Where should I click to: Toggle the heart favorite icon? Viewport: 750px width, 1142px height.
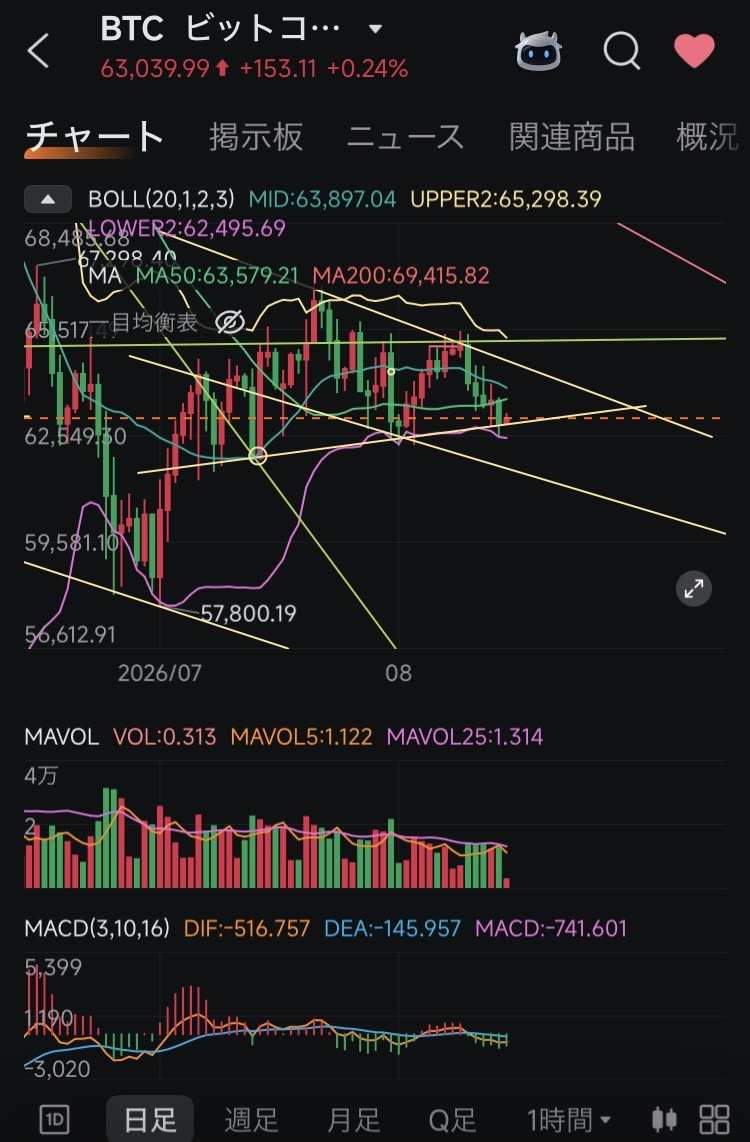(695, 51)
